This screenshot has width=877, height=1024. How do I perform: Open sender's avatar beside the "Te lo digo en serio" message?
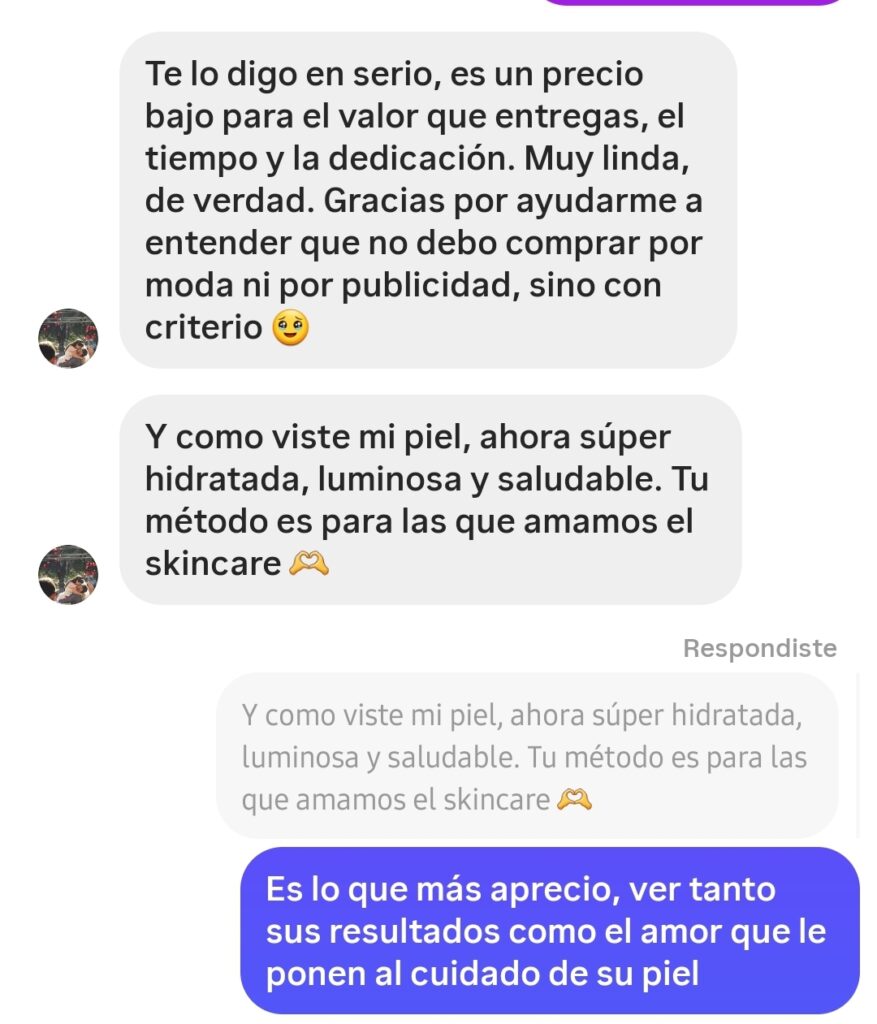(68, 338)
